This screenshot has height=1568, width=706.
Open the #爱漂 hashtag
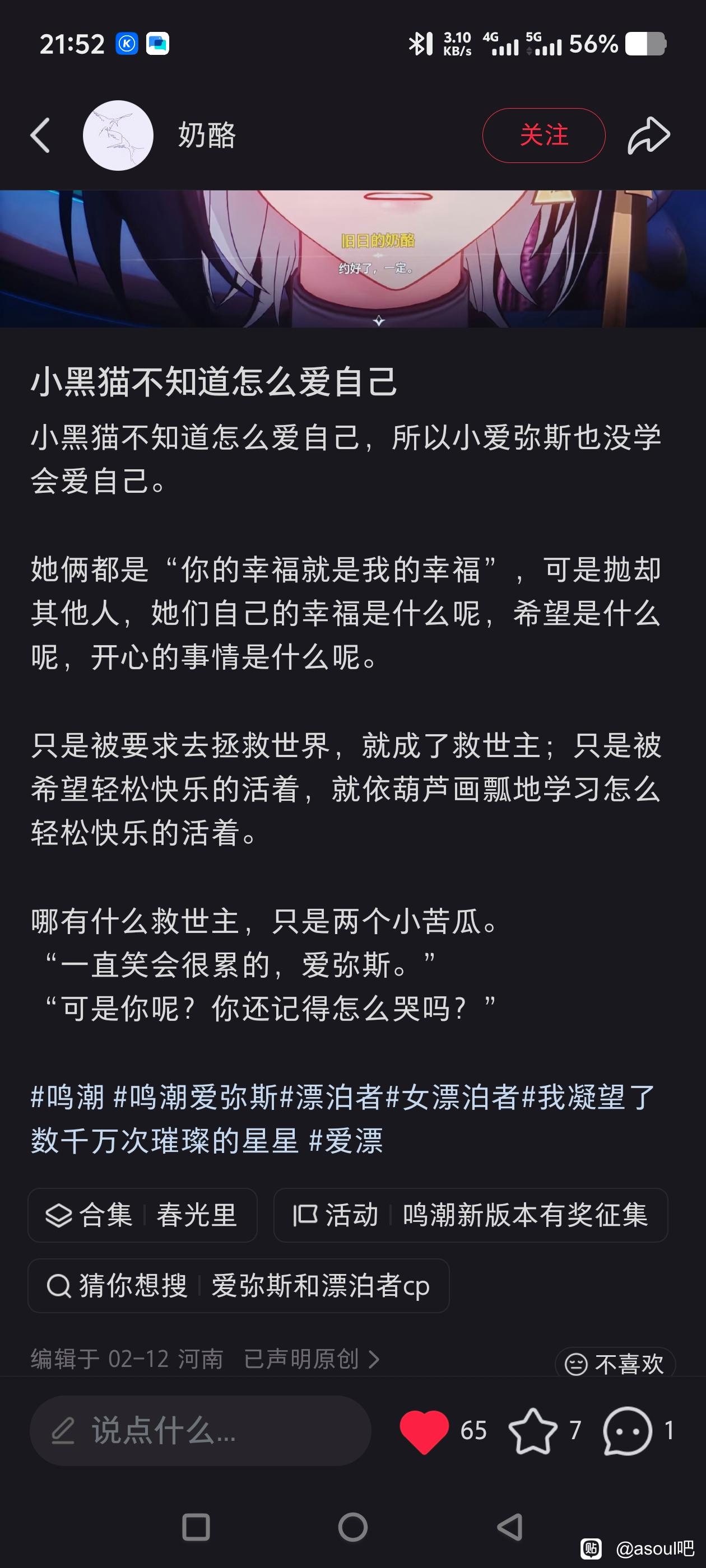(346, 1141)
